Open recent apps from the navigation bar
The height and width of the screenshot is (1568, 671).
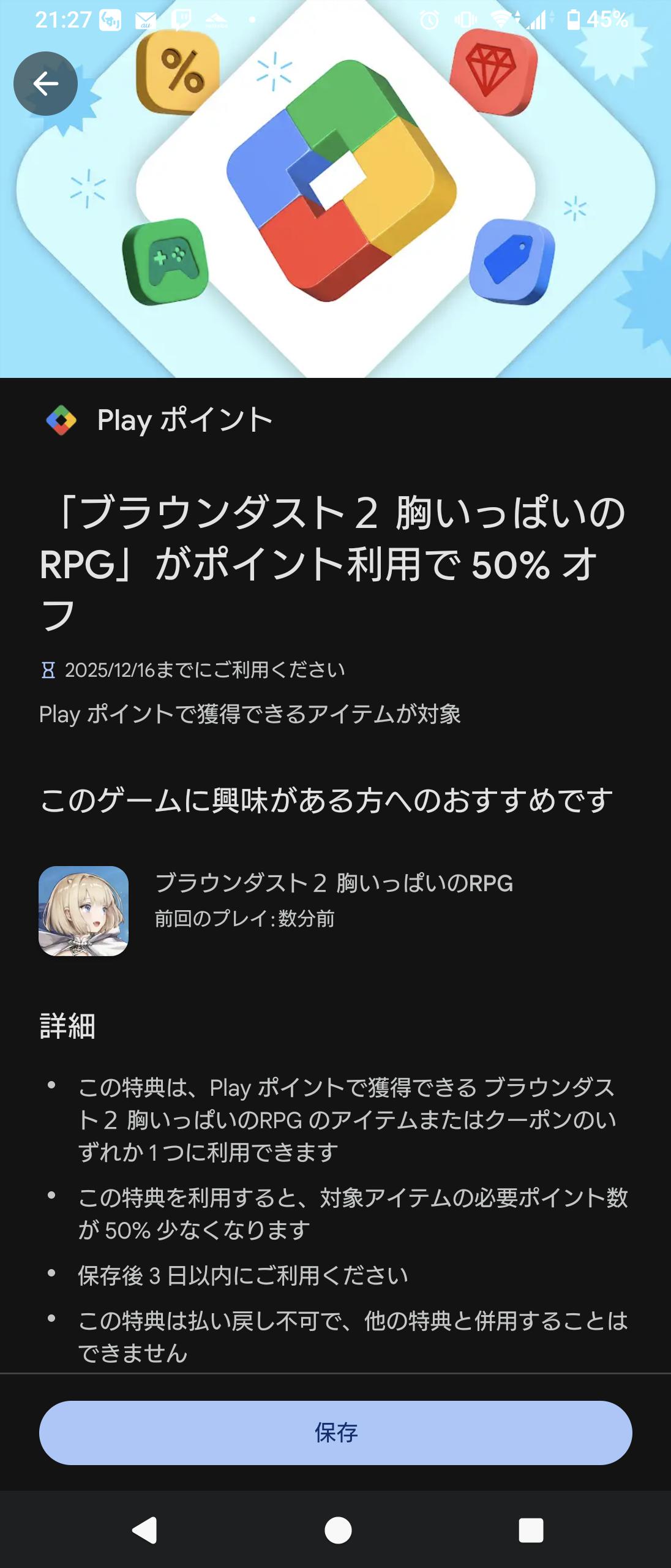pos(530,1531)
